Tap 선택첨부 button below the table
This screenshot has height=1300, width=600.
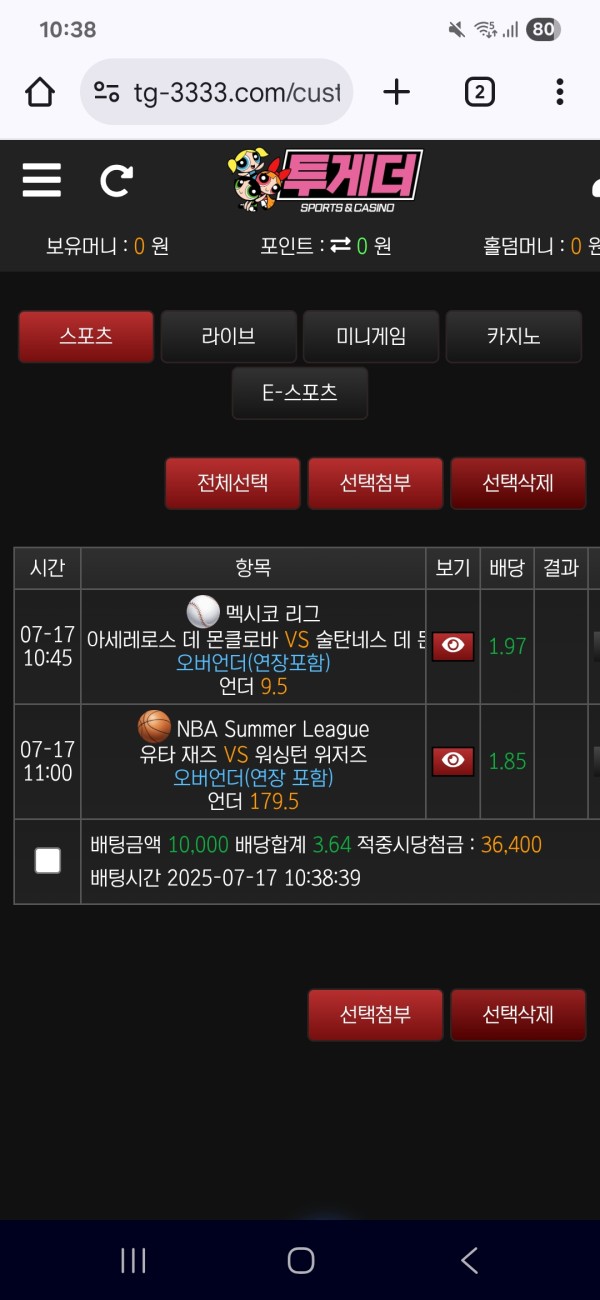point(375,1015)
